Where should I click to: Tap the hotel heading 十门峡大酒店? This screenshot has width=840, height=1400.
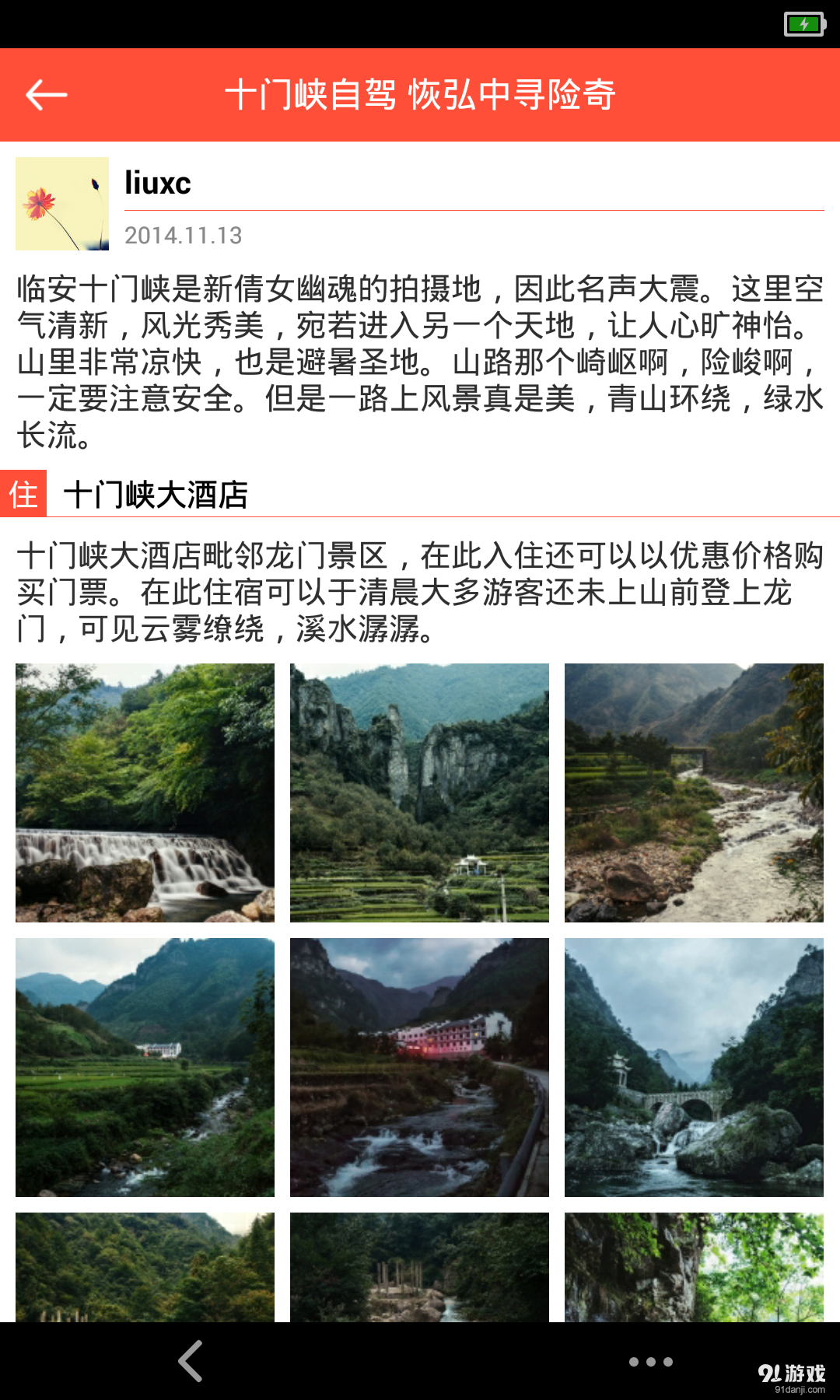tap(157, 492)
